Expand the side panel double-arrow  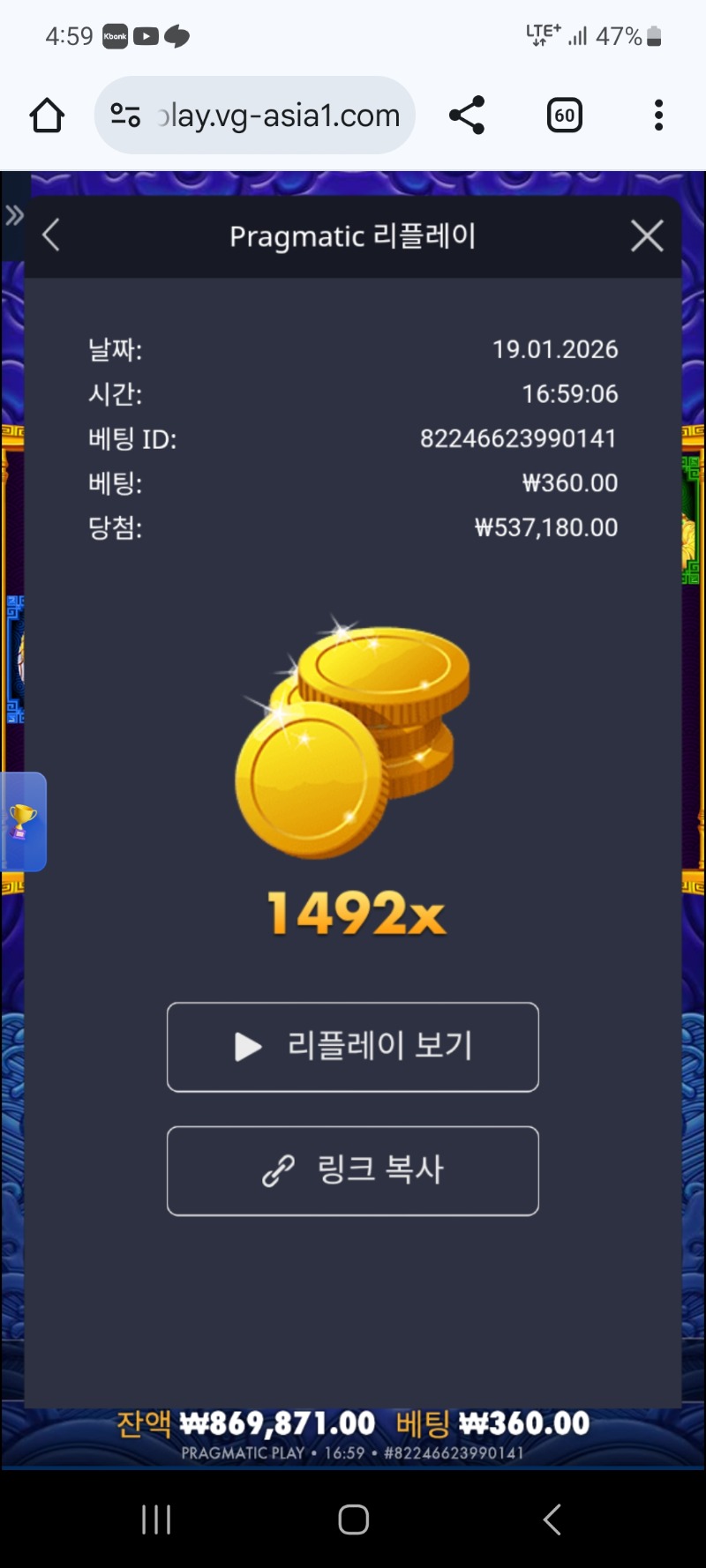[14, 214]
